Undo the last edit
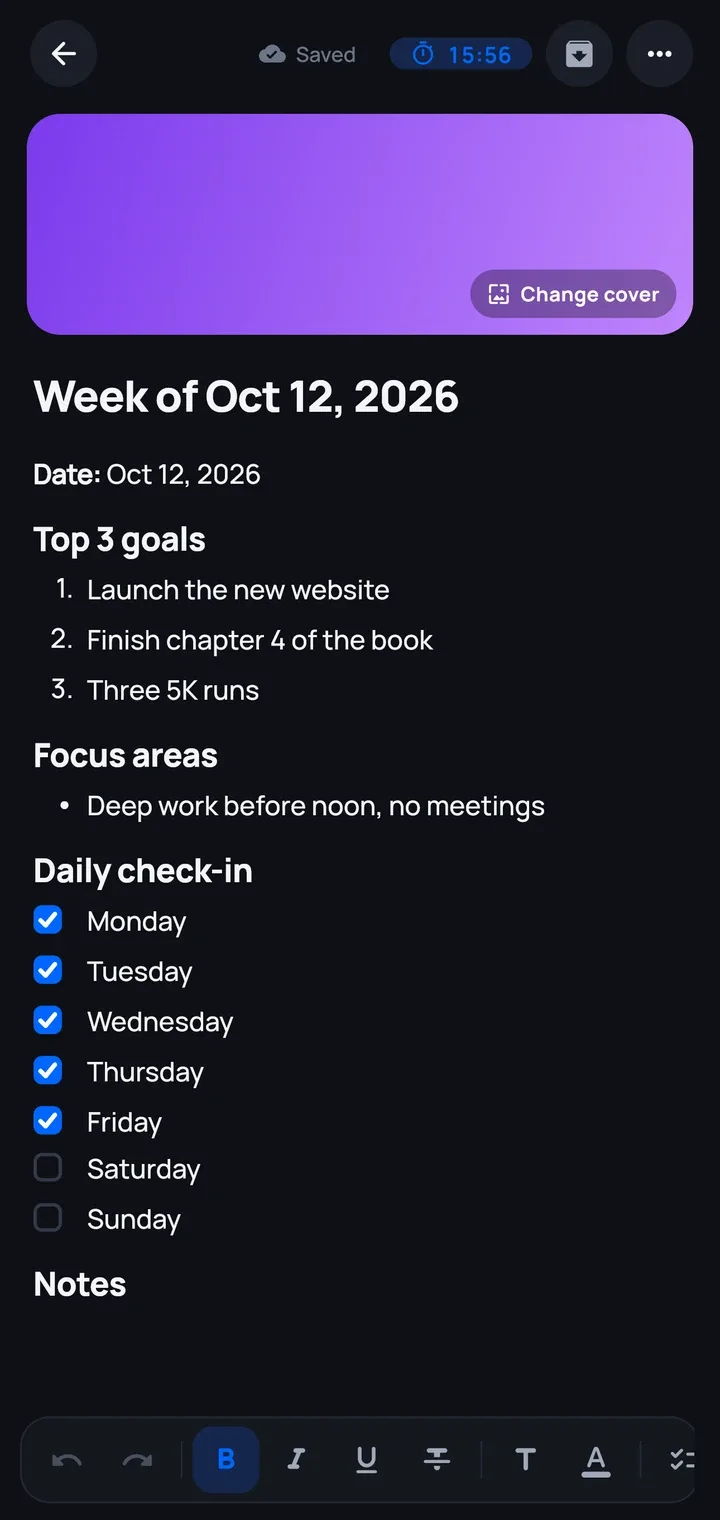This screenshot has height=1520, width=720. 67,1460
